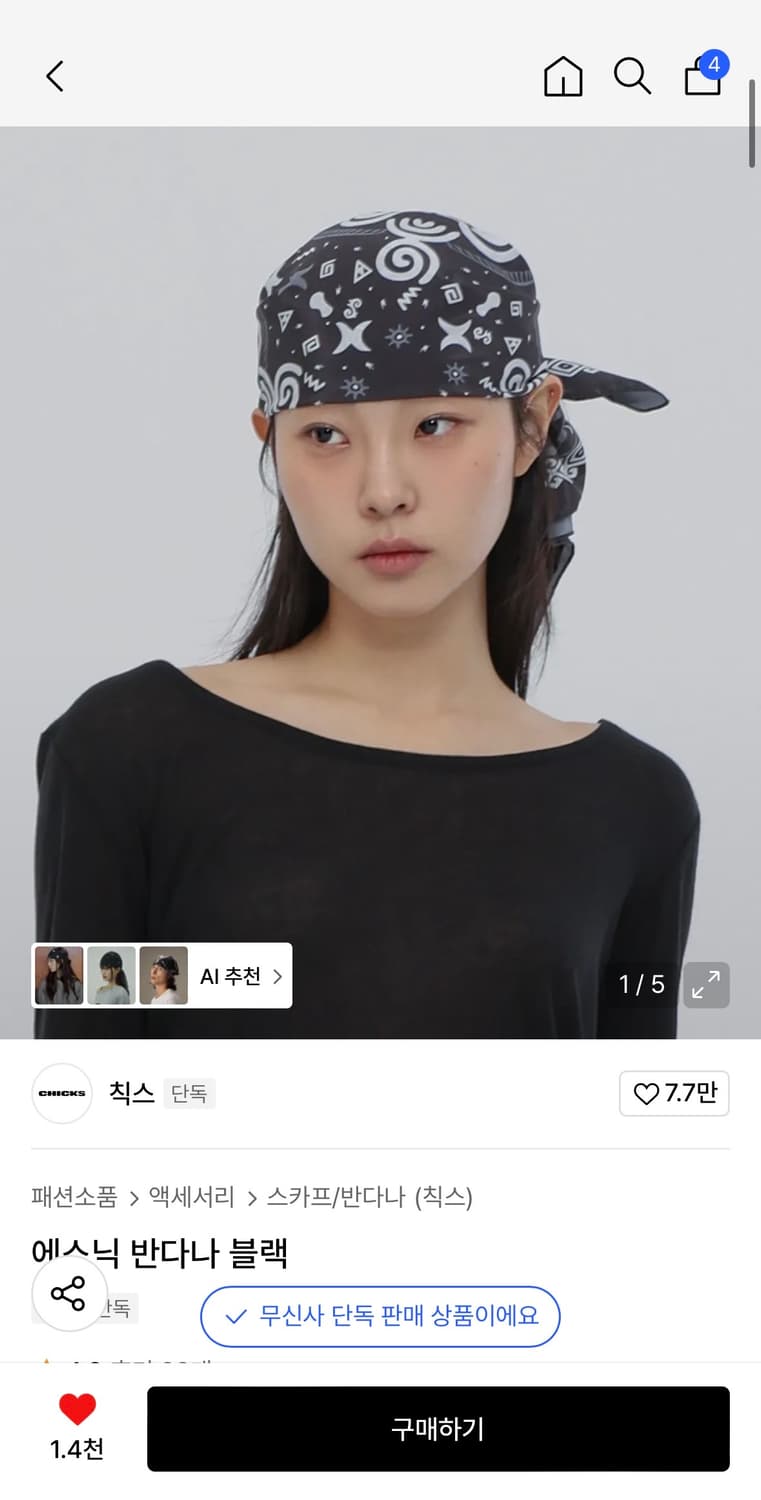Open the 칙스 brand name link
This screenshot has width=761, height=1500.
[x=130, y=1093]
